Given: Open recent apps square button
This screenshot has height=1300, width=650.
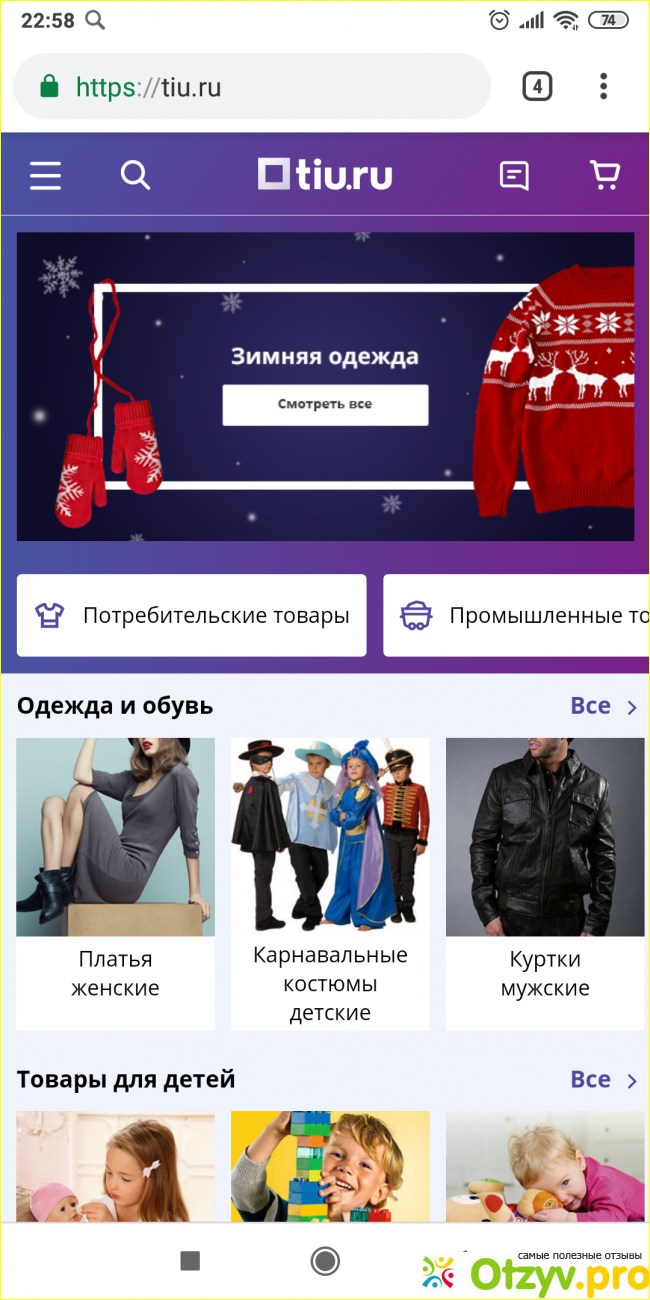Looking at the screenshot, I should (x=190, y=1260).
